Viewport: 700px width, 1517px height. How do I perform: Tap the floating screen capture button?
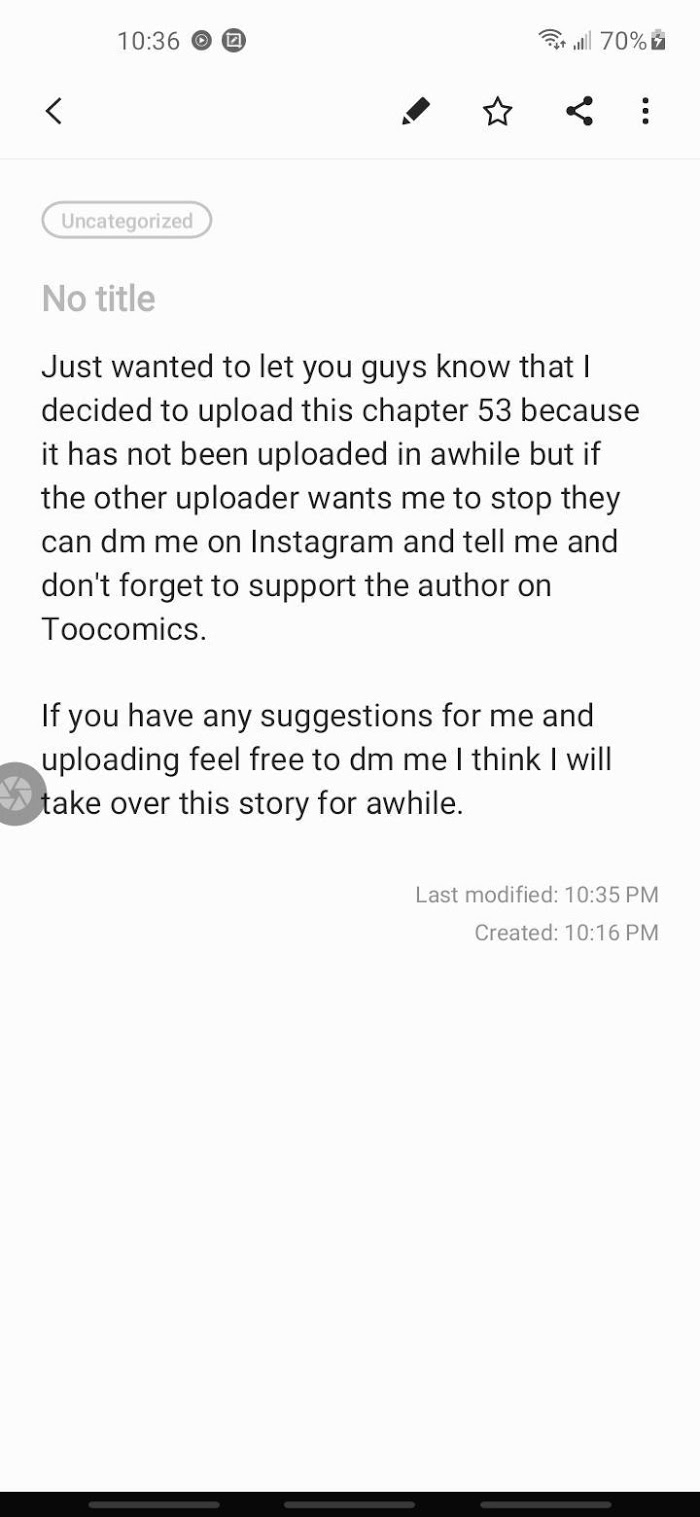click(17, 794)
